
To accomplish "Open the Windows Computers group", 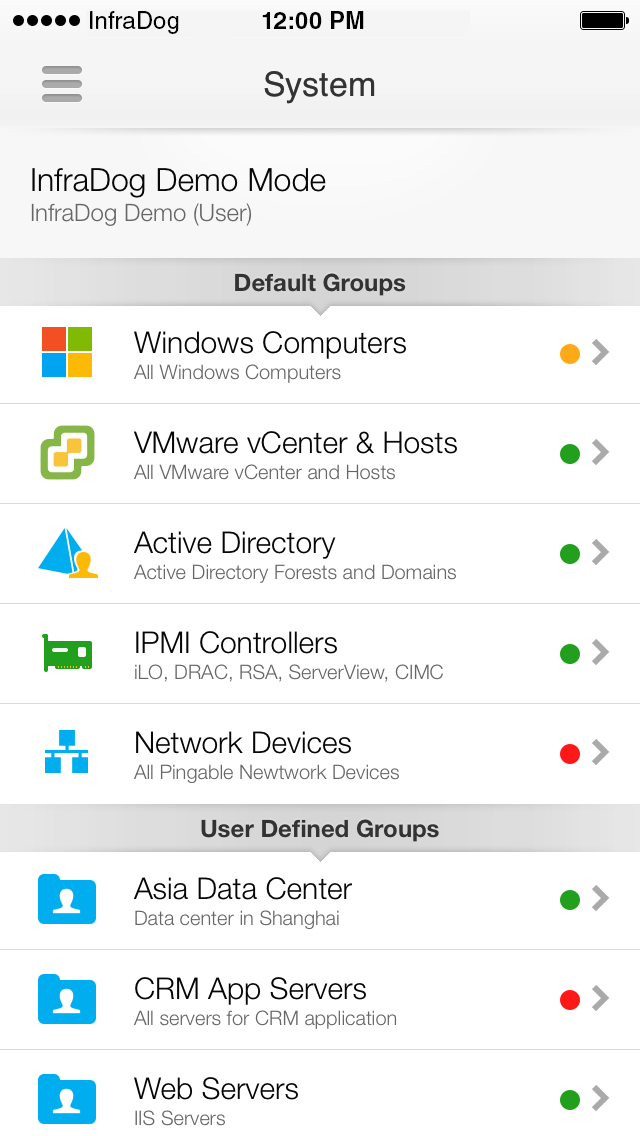I will pos(320,354).
